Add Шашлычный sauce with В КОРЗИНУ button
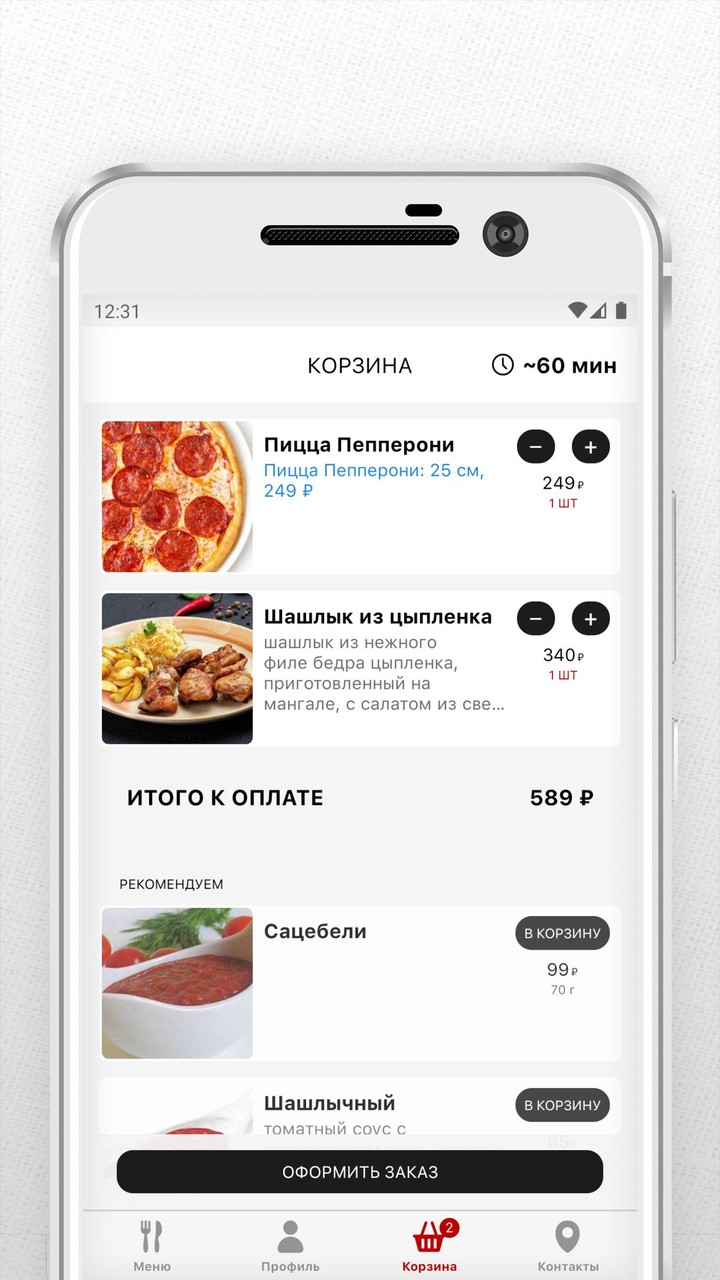 click(561, 1105)
